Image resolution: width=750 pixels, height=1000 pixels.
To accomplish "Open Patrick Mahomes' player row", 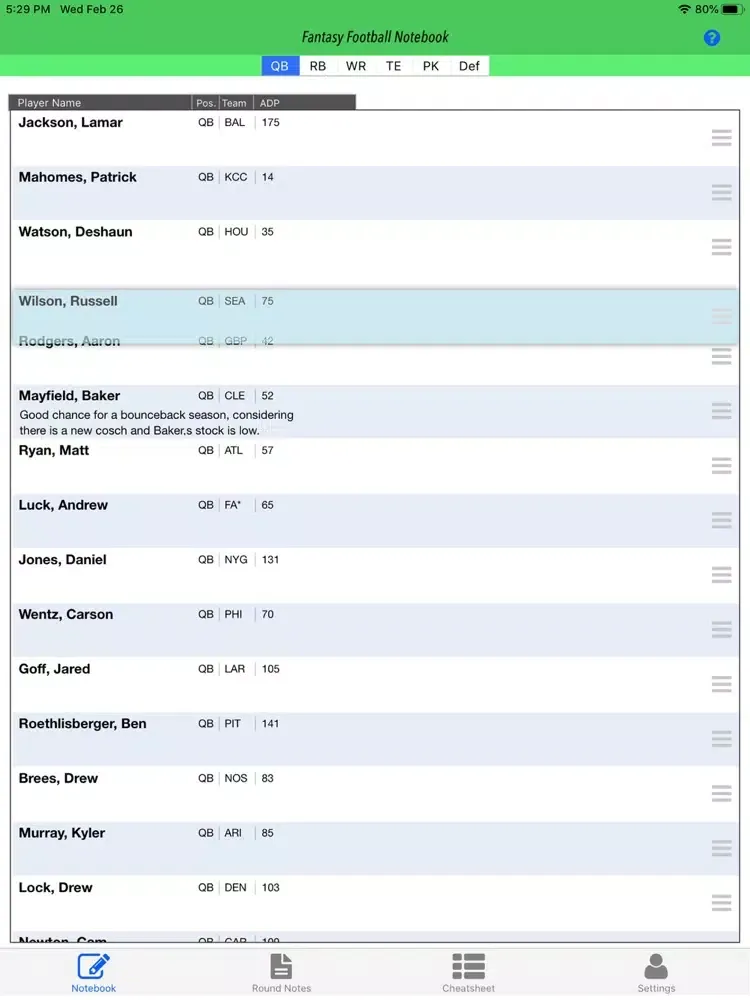I will pyautogui.click(x=374, y=193).
